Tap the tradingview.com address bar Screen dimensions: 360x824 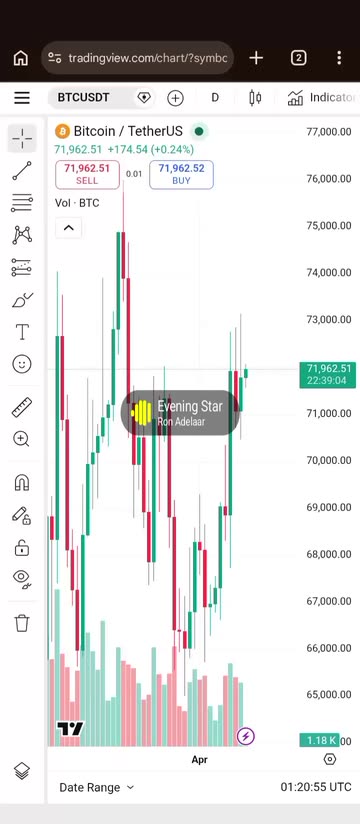tap(138, 58)
